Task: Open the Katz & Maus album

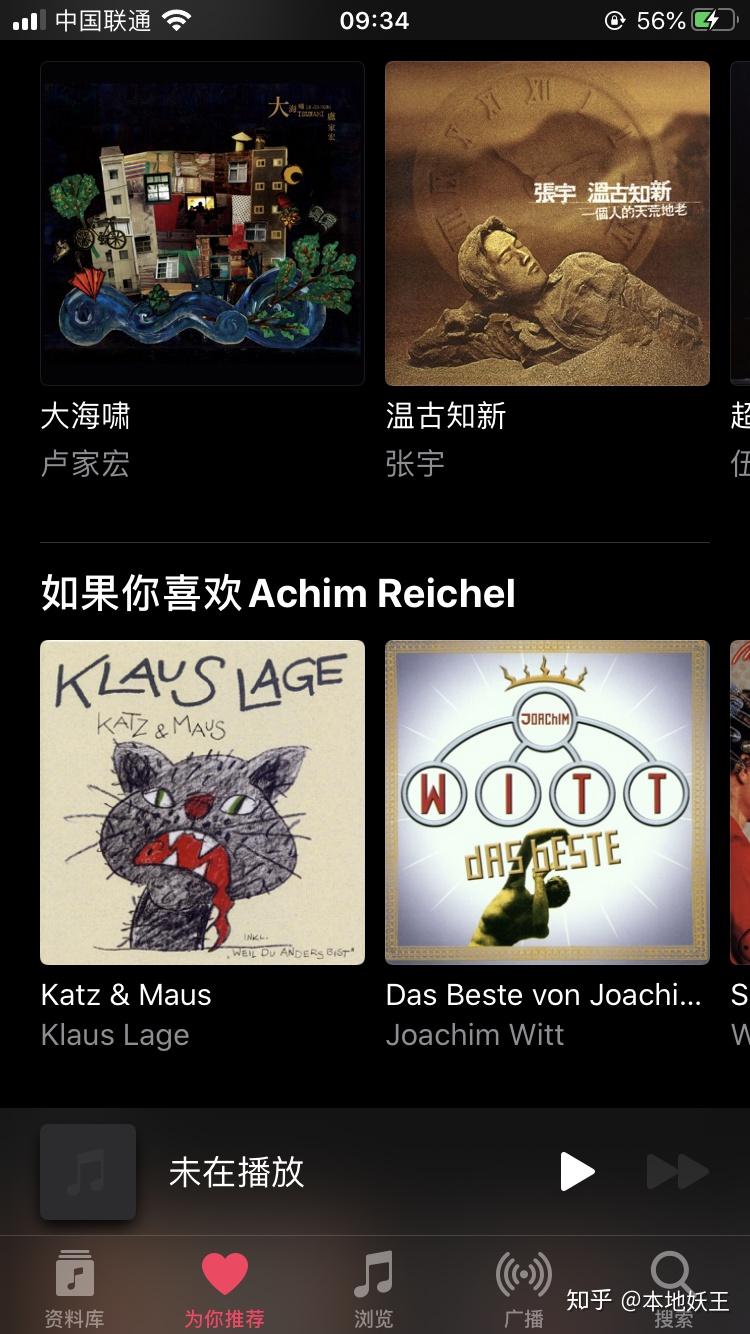Action: (x=202, y=802)
